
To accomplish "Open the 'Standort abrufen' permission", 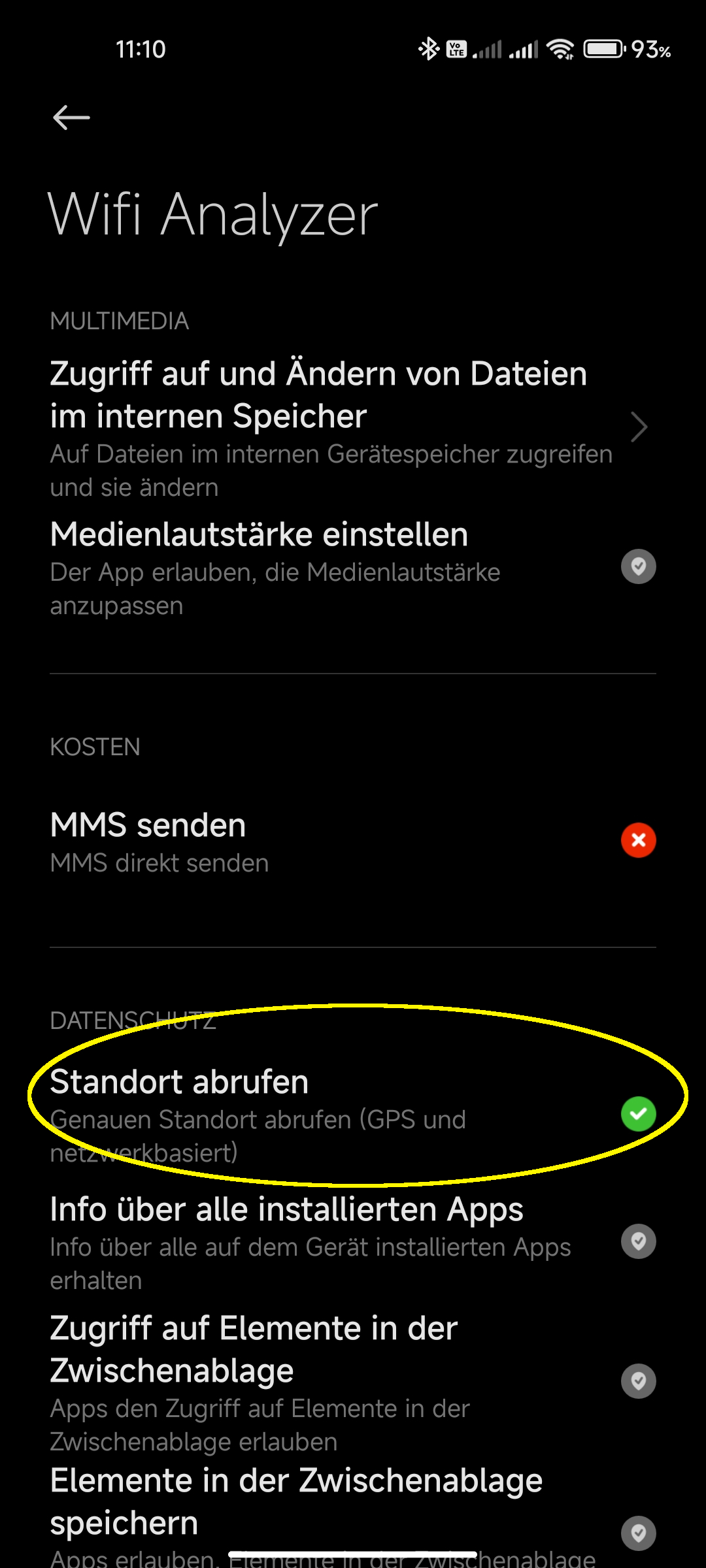I will pos(353,1115).
